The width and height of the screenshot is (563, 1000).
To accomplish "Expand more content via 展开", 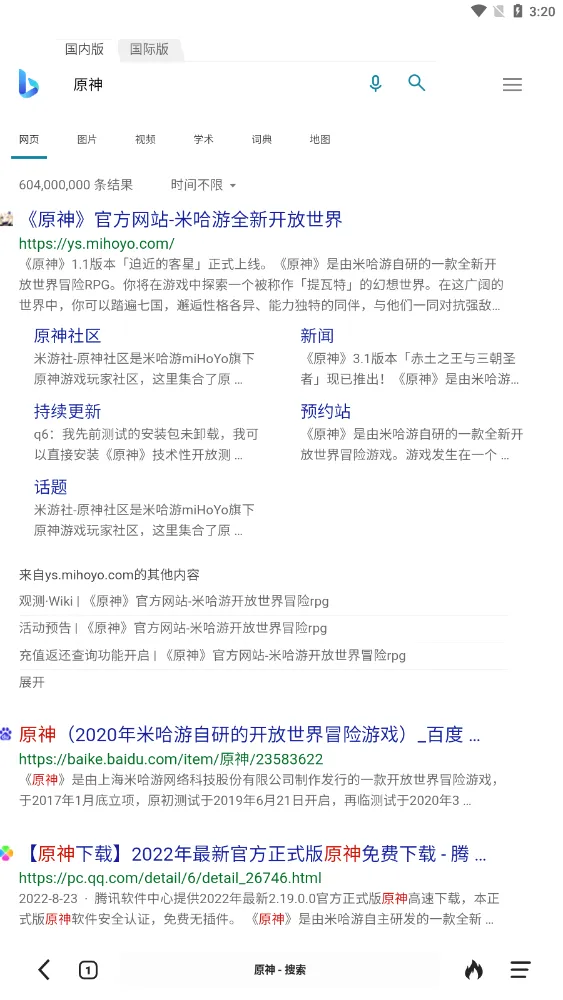I will pos(32,682).
